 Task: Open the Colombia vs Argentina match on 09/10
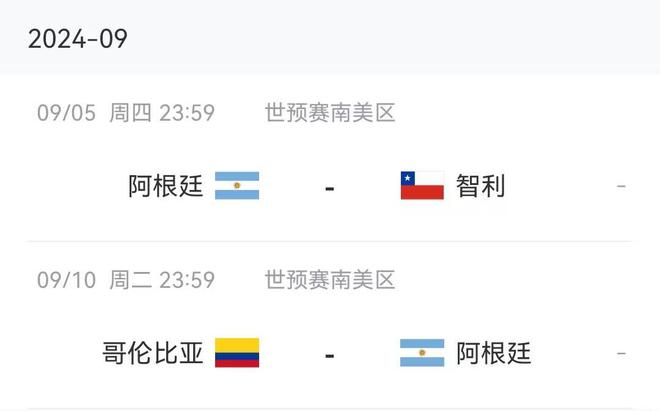[329, 353]
